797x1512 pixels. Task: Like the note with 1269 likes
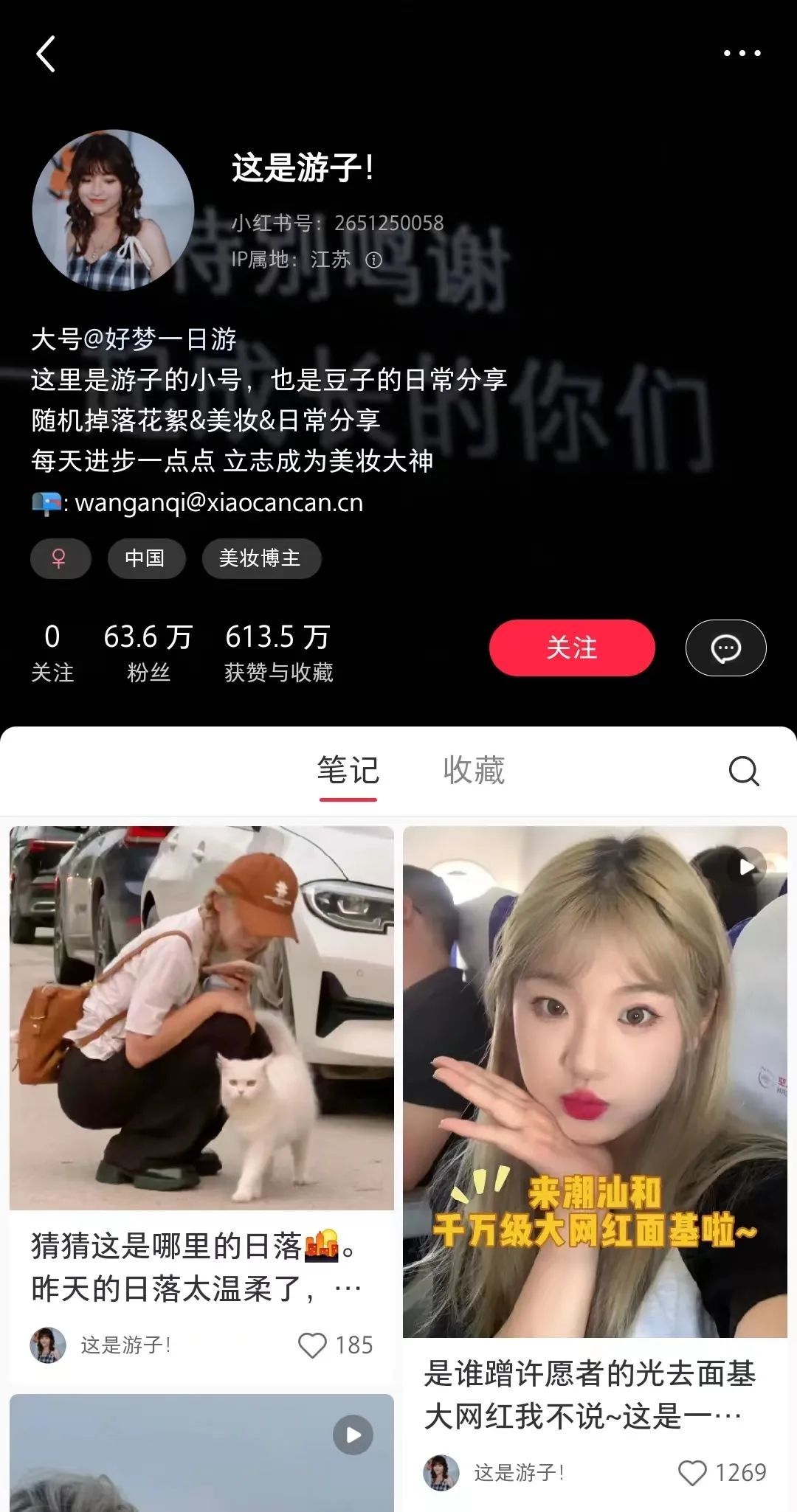pyautogui.click(x=691, y=1473)
